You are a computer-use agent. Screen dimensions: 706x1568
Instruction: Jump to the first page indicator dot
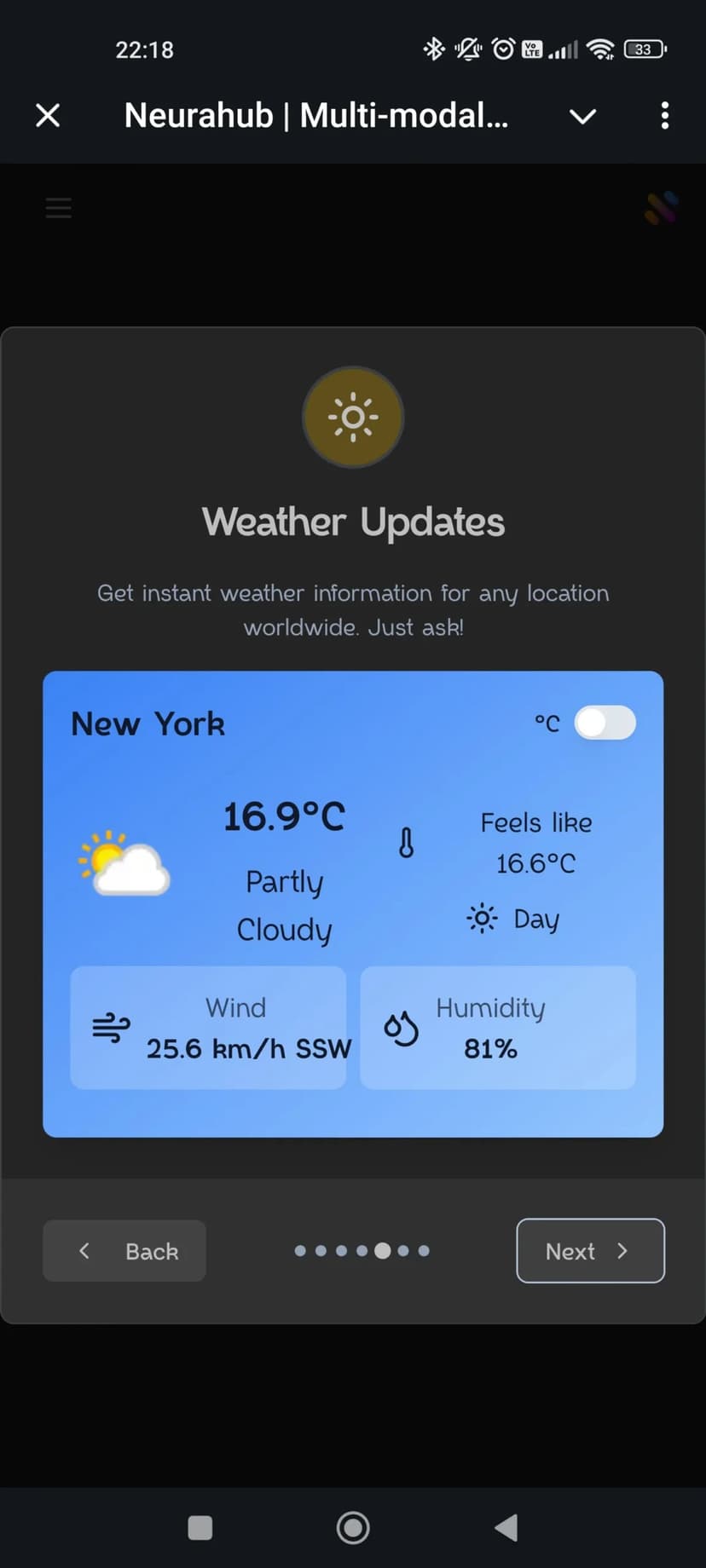click(x=300, y=1250)
